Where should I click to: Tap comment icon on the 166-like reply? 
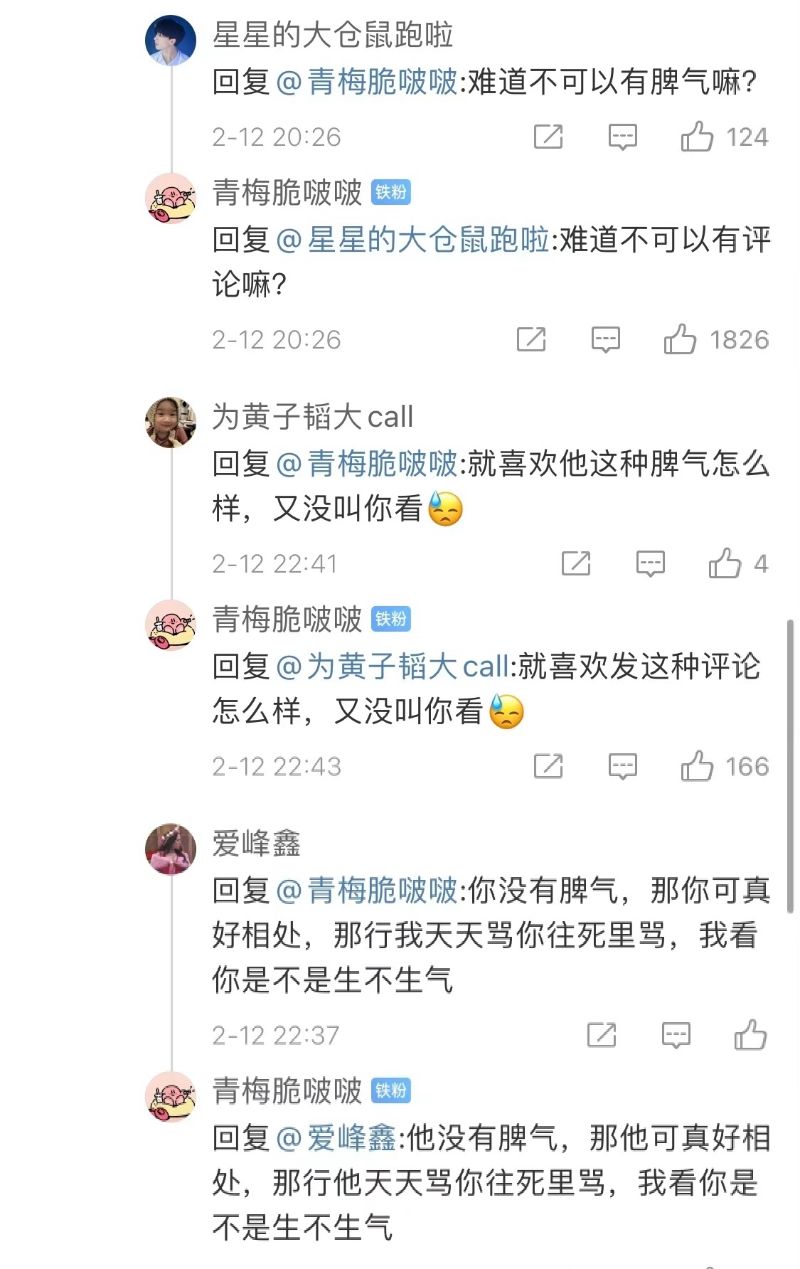623,767
